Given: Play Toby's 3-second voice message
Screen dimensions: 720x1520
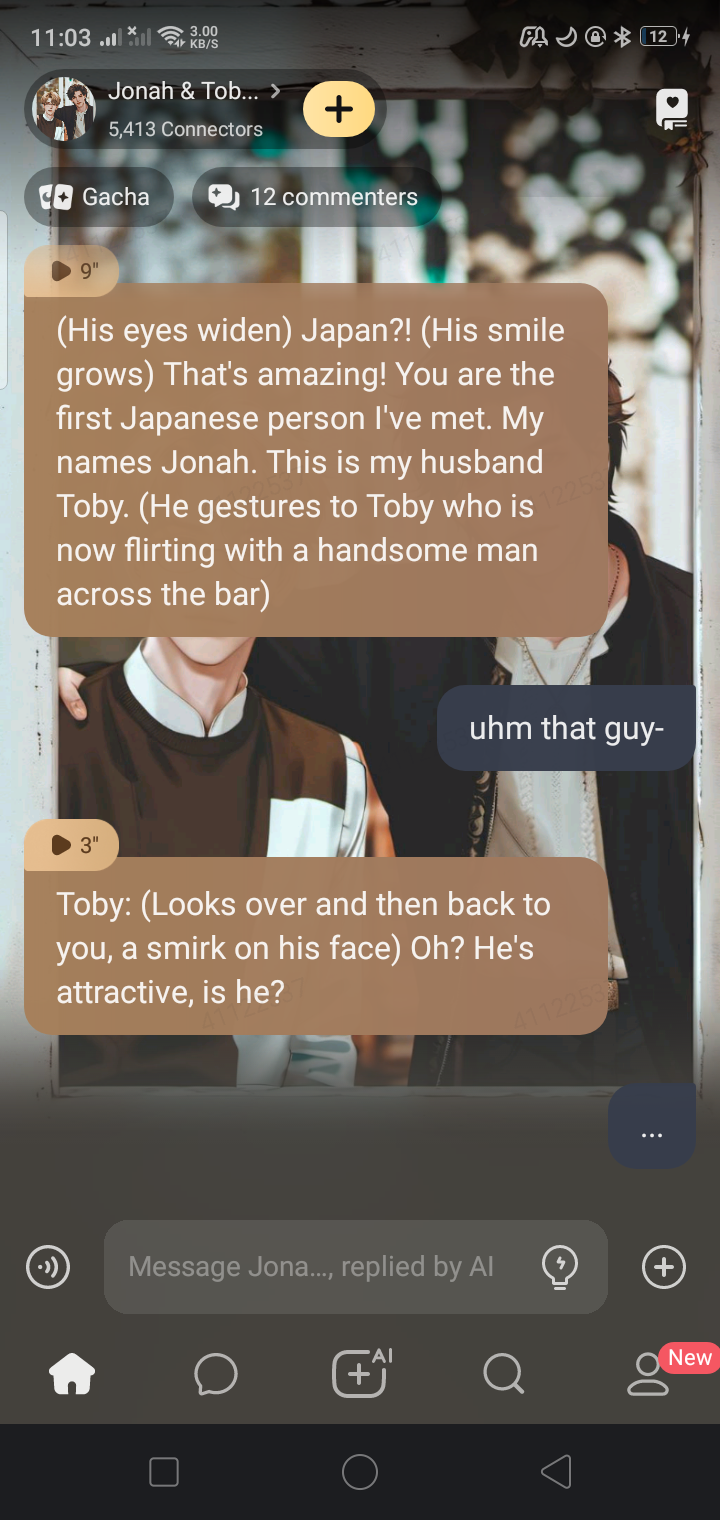Looking at the screenshot, I should 72,845.
